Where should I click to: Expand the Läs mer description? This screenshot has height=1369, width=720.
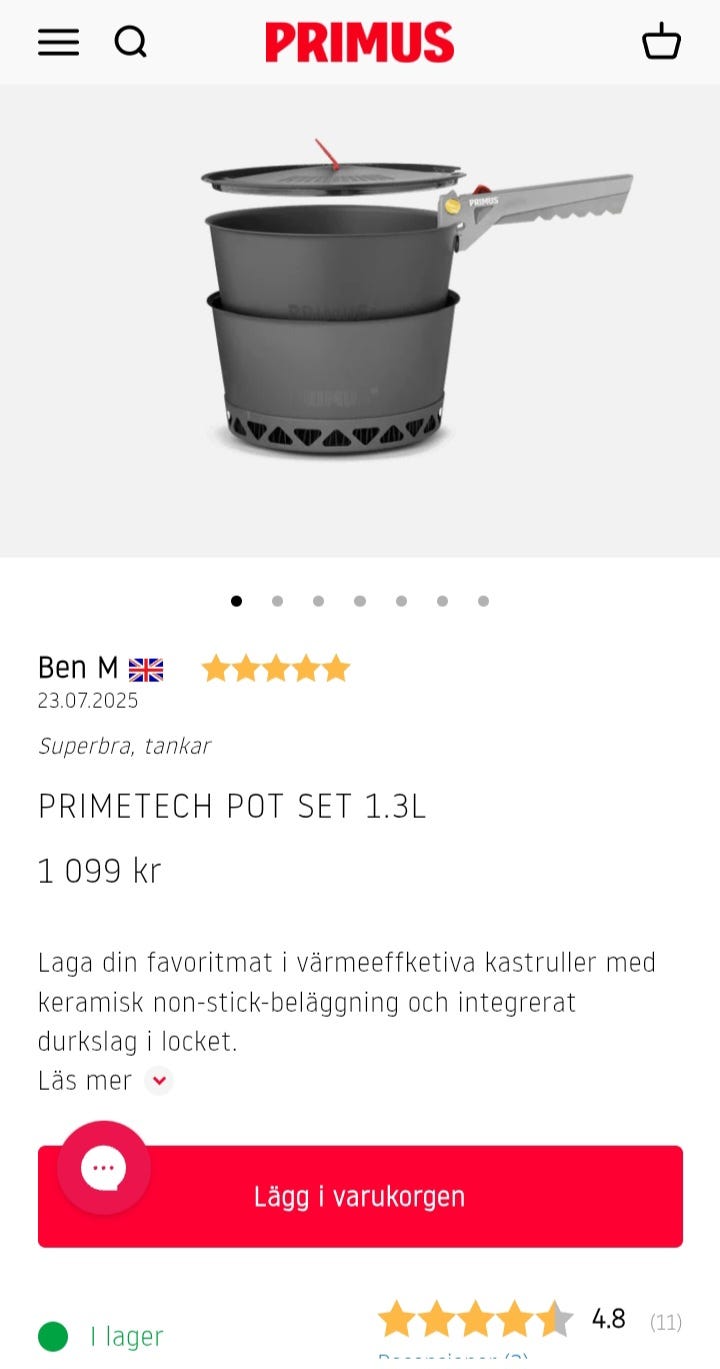[84, 1081]
